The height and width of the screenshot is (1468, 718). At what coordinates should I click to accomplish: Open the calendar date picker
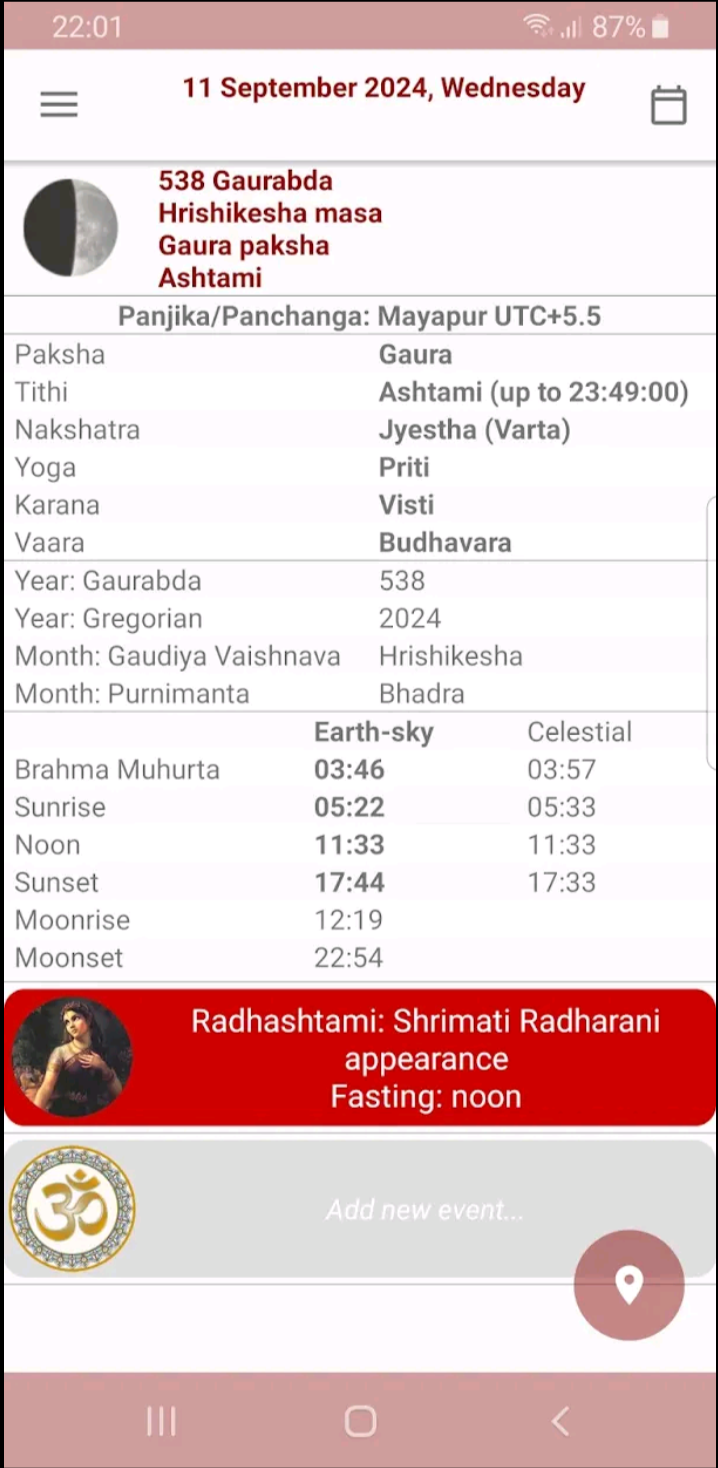[668, 105]
